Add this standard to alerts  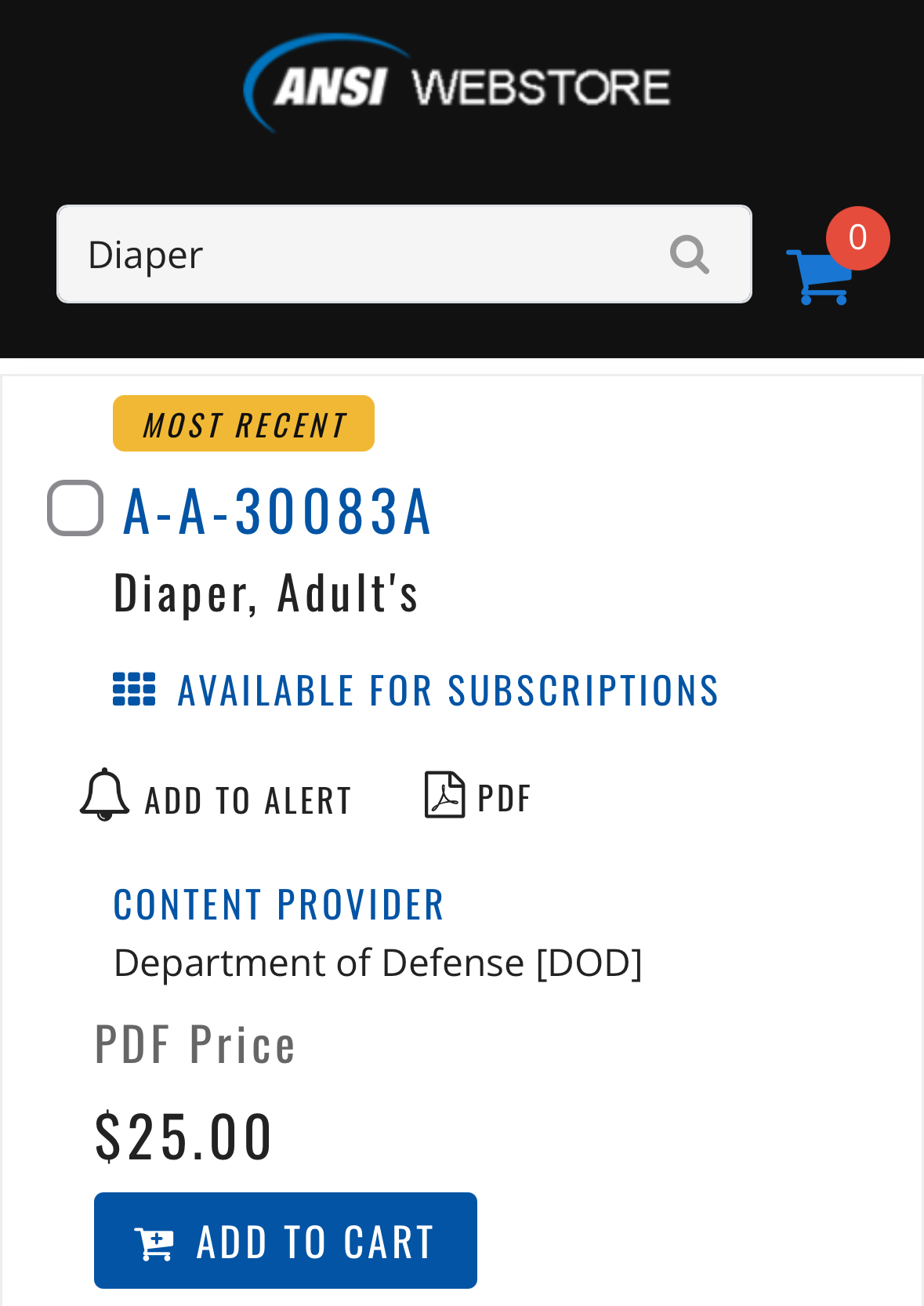[216, 798]
